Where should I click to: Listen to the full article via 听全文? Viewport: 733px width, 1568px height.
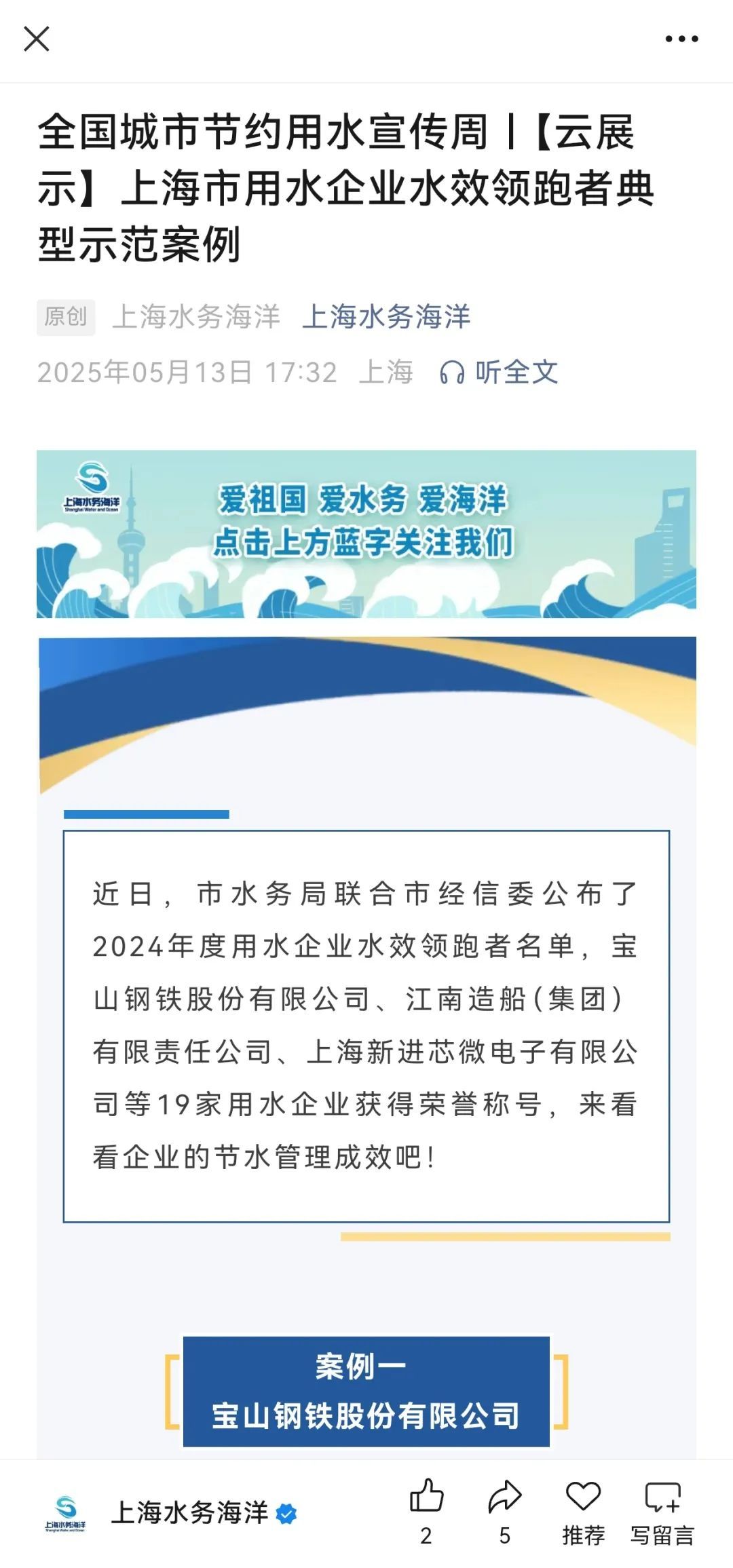[500, 372]
